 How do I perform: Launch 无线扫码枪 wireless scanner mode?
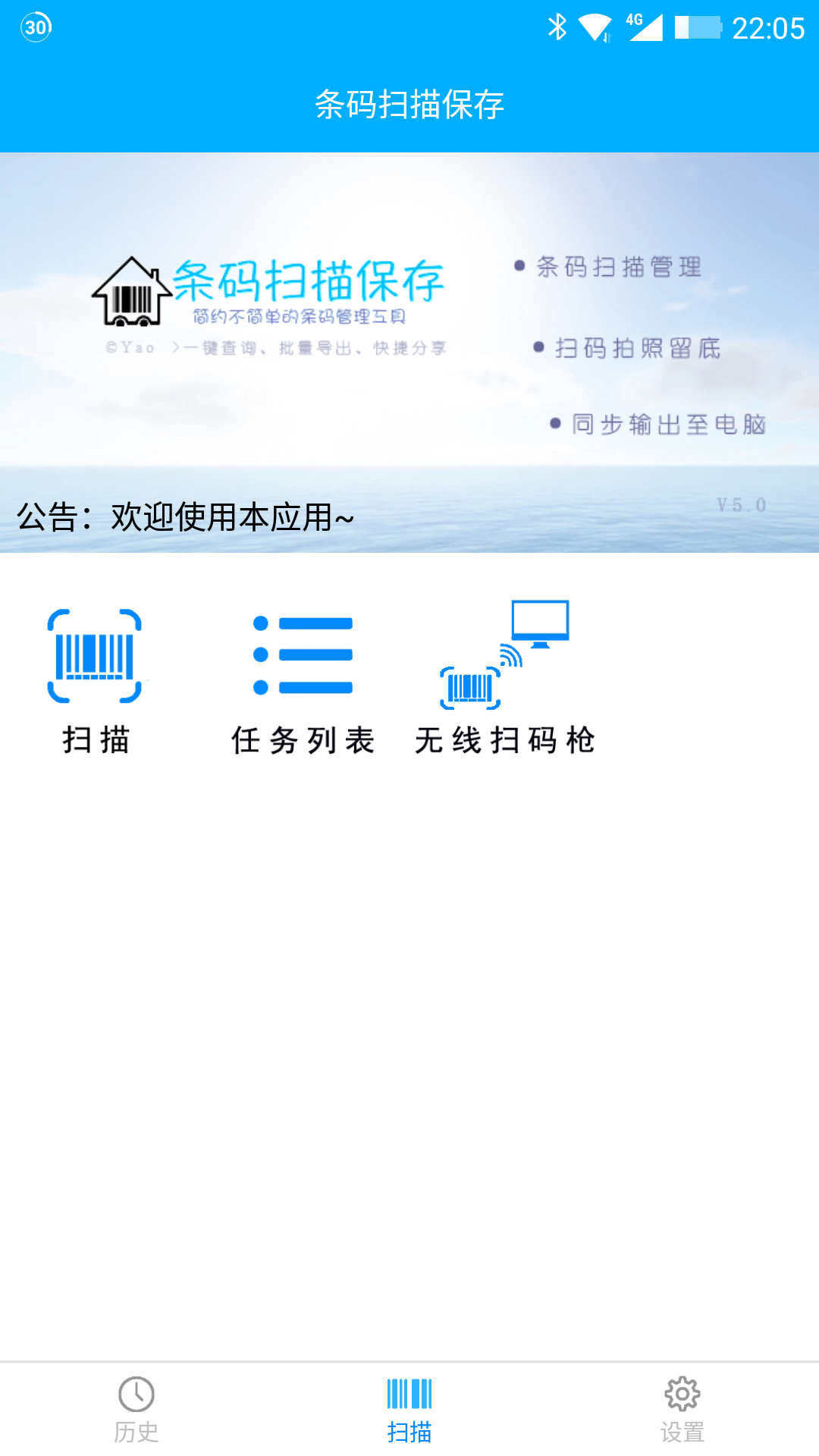(504, 679)
